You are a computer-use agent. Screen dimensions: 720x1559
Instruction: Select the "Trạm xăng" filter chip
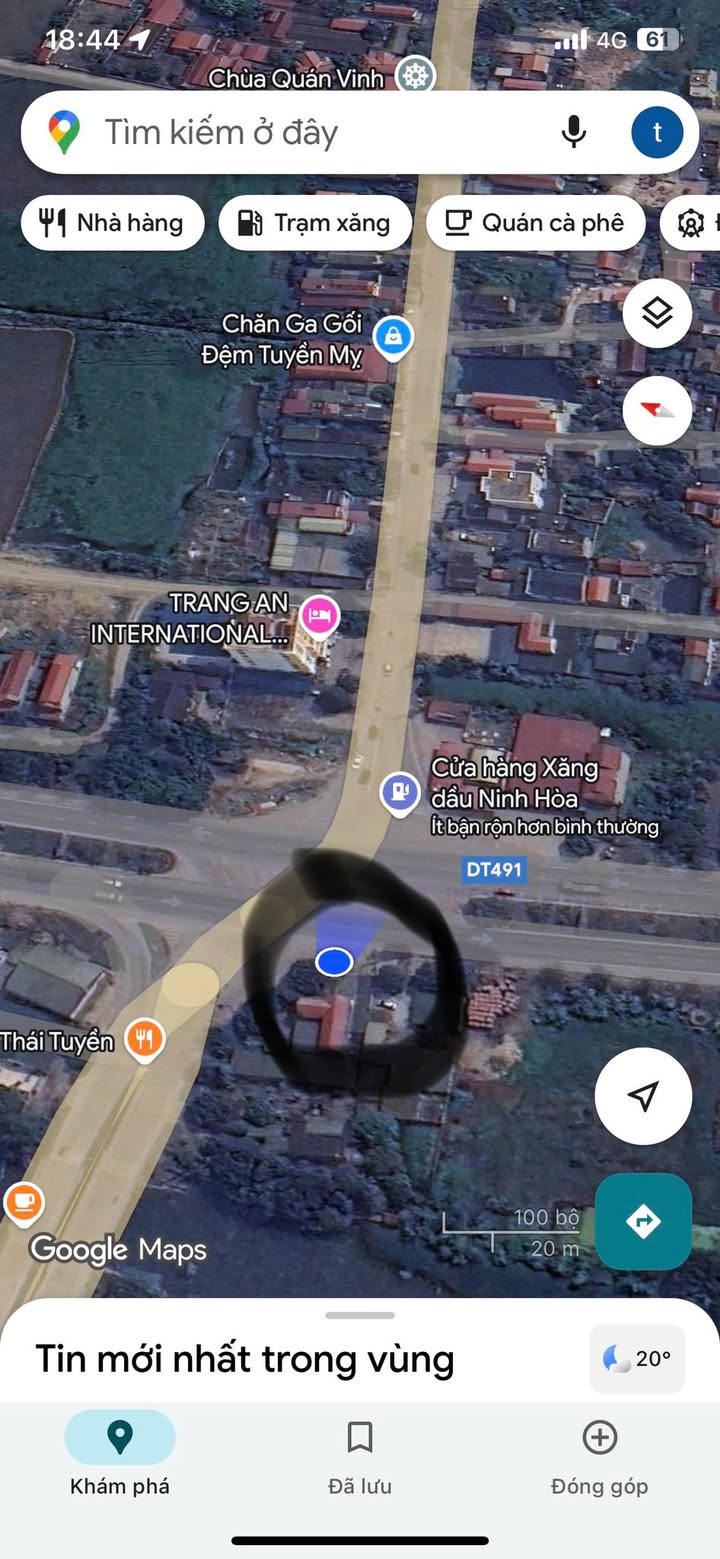point(315,222)
